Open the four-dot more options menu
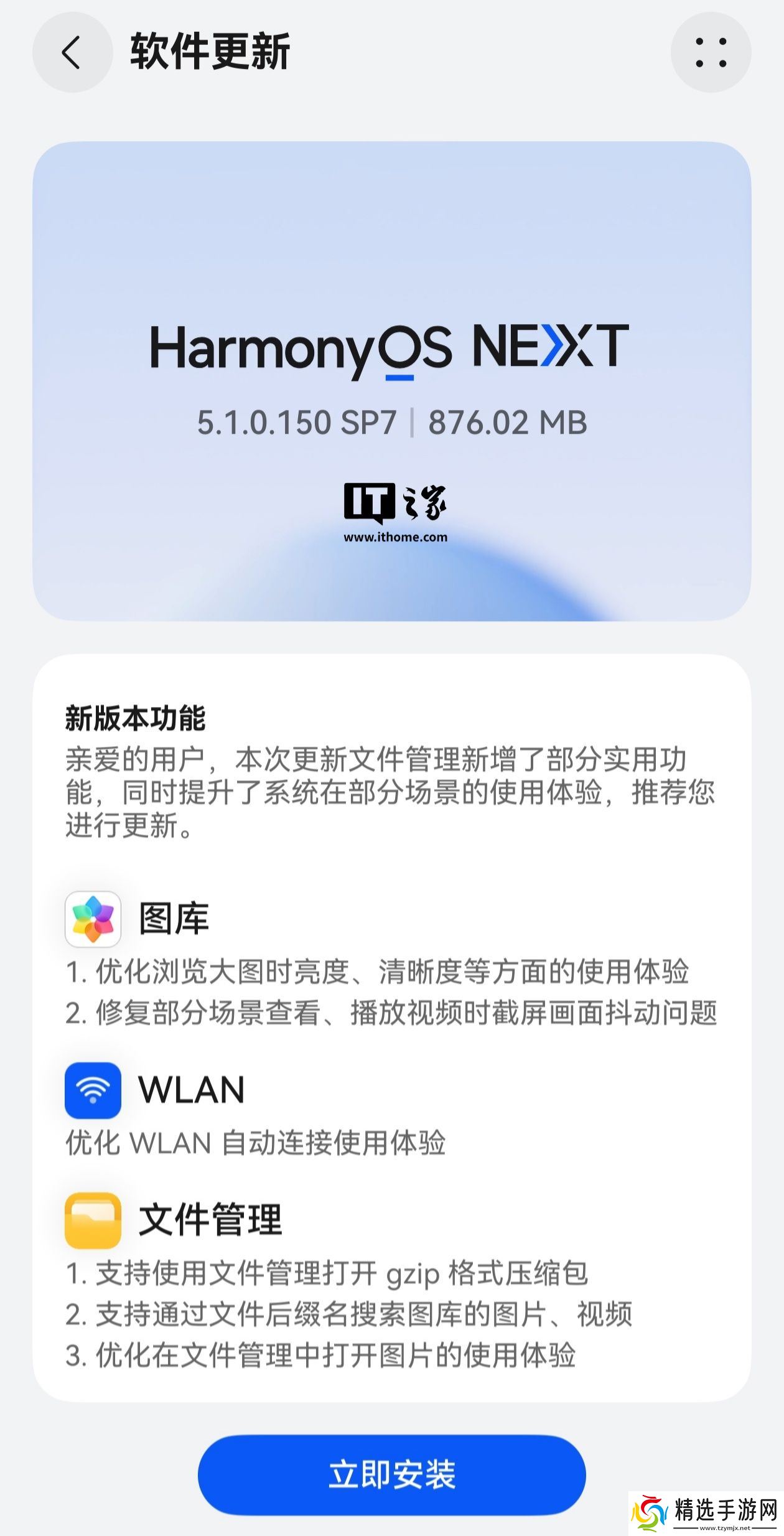The image size is (784, 1536). coord(711,52)
